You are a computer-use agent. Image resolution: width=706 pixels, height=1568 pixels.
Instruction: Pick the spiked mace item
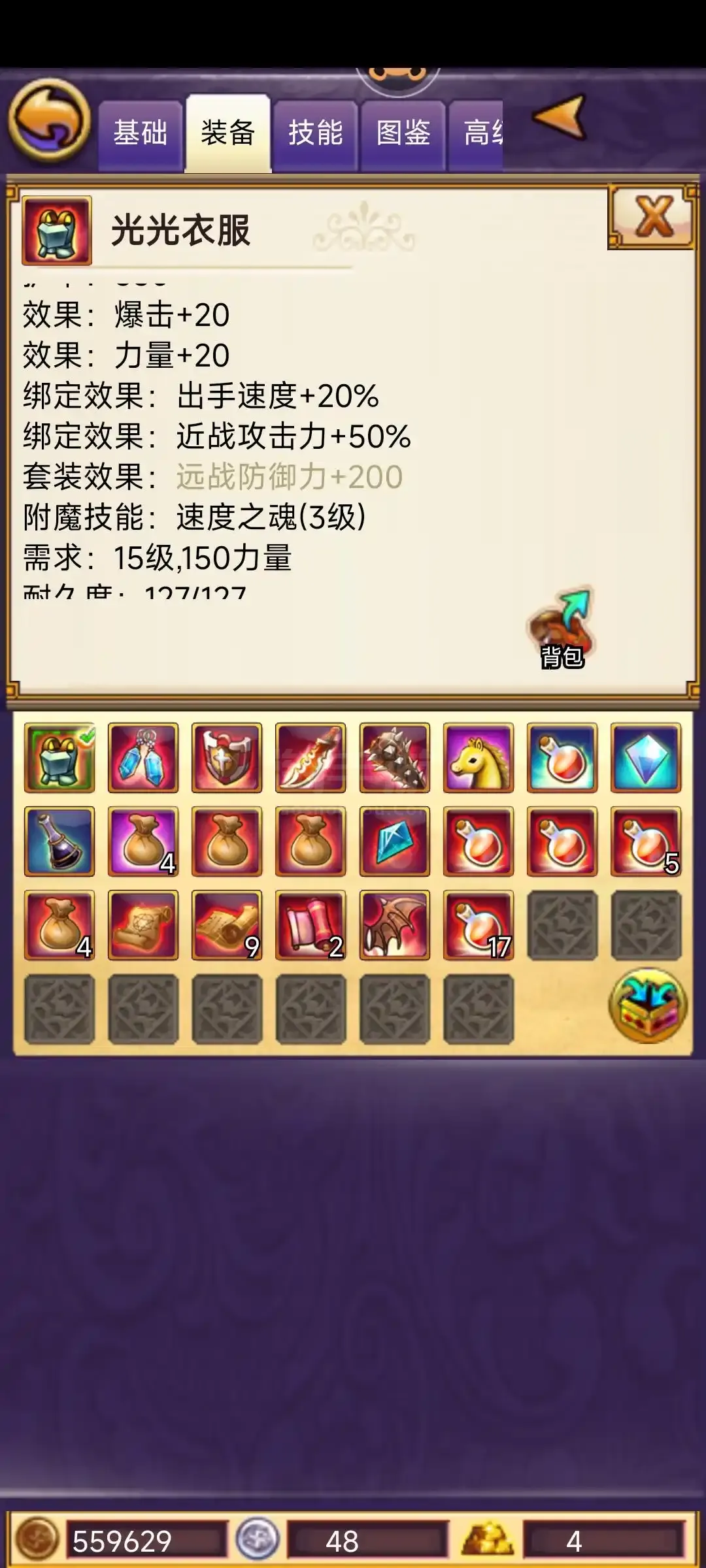[395, 758]
